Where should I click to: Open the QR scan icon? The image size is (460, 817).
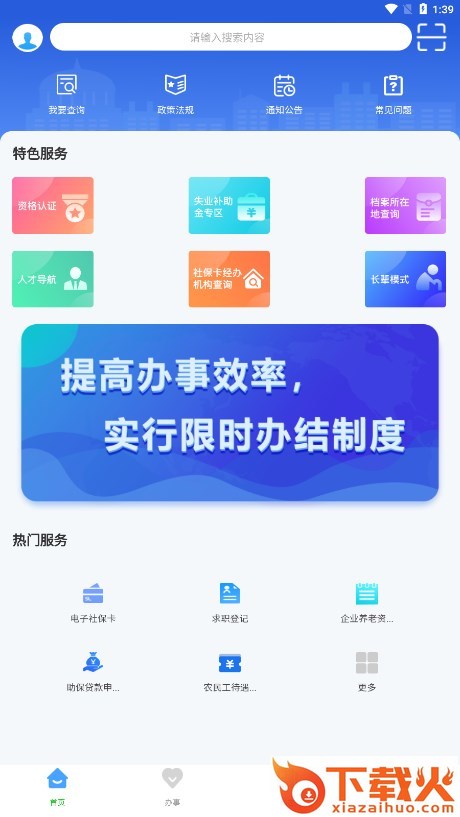[431, 37]
